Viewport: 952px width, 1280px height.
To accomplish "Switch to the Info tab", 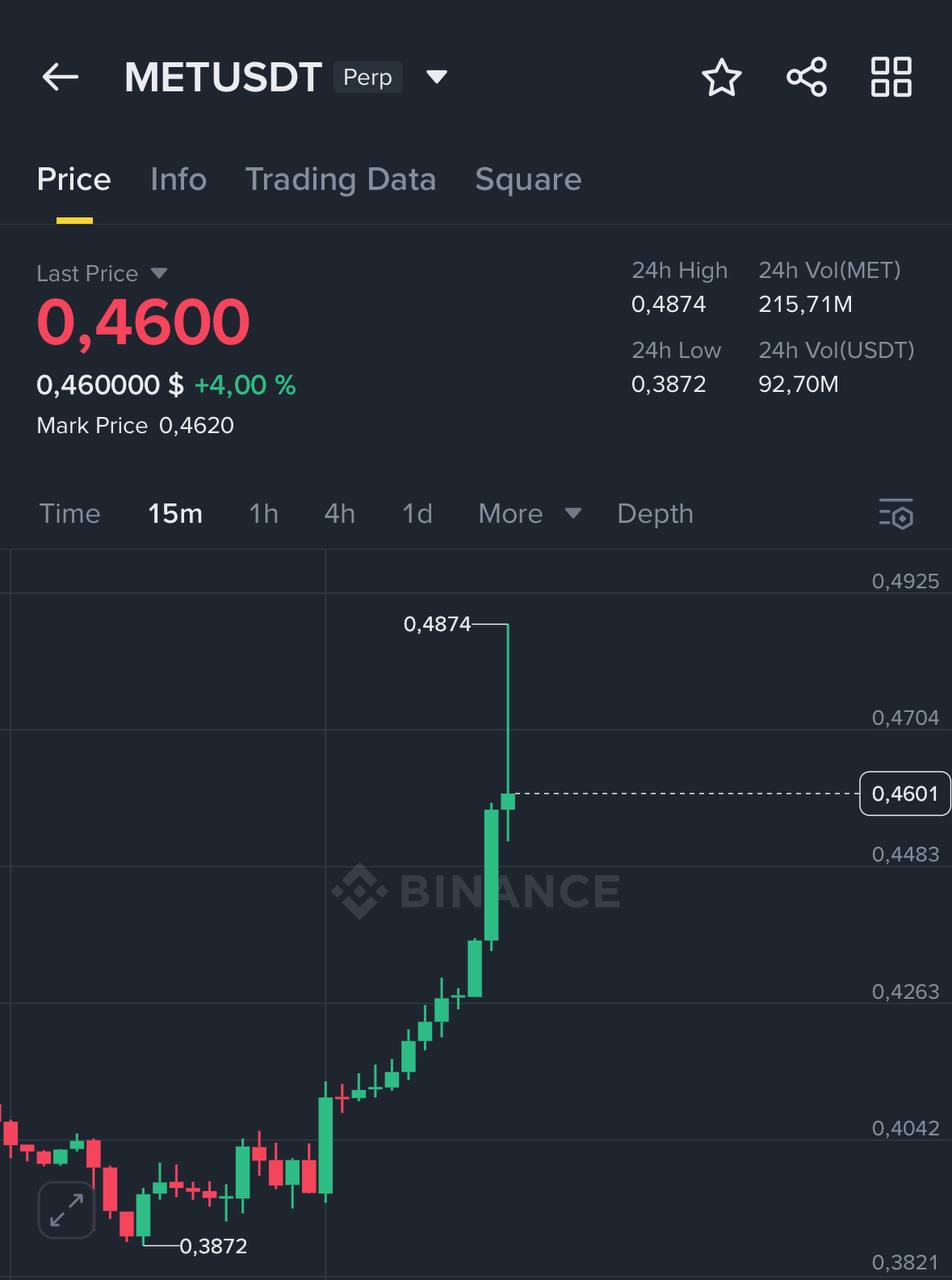I will (x=178, y=180).
